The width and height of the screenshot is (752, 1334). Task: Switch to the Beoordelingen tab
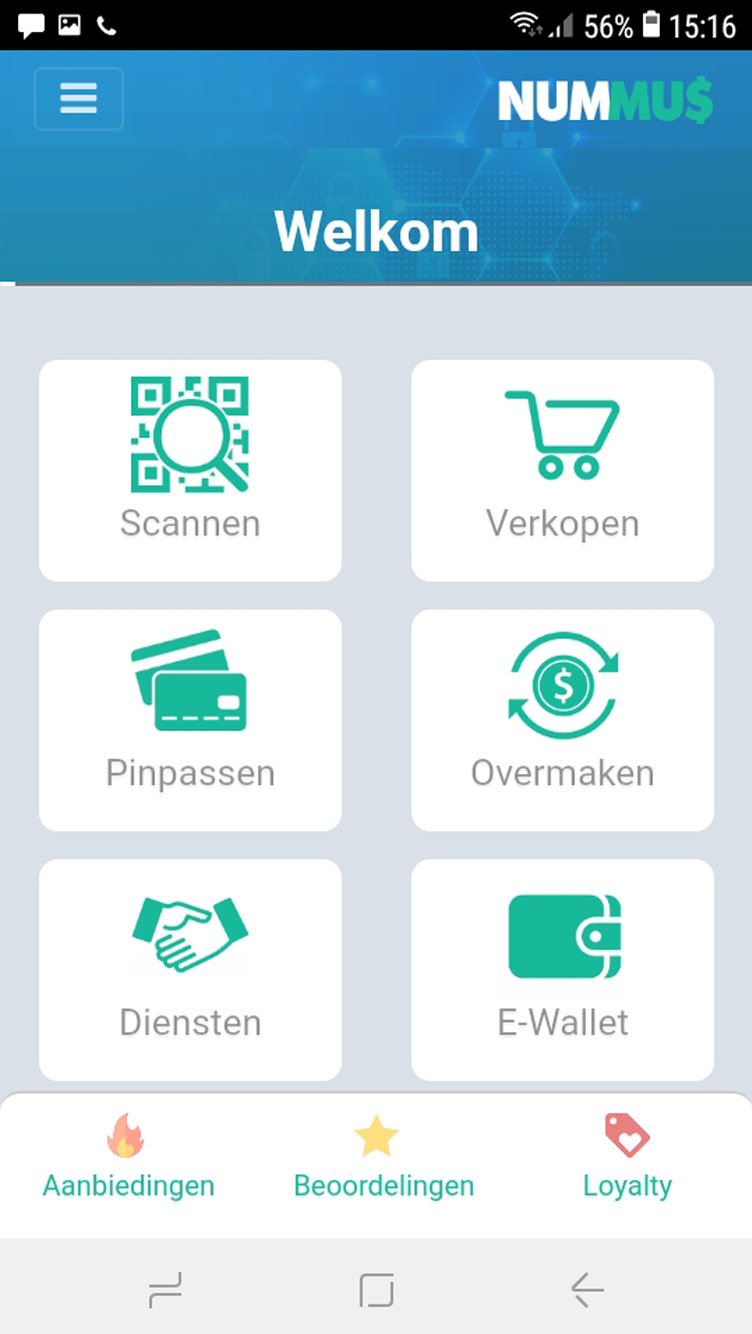[383, 1158]
